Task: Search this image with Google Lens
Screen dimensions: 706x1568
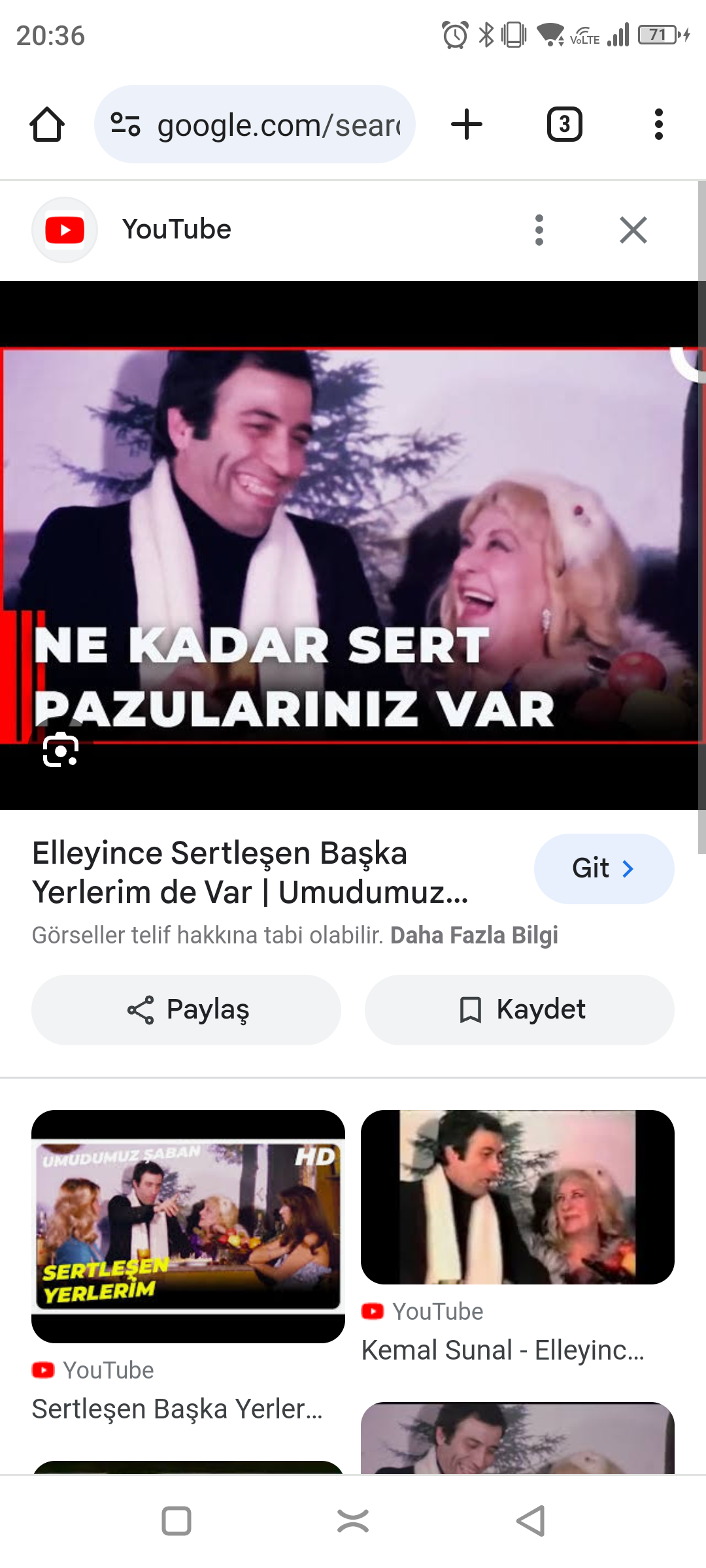Action: click(x=61, y=750)
